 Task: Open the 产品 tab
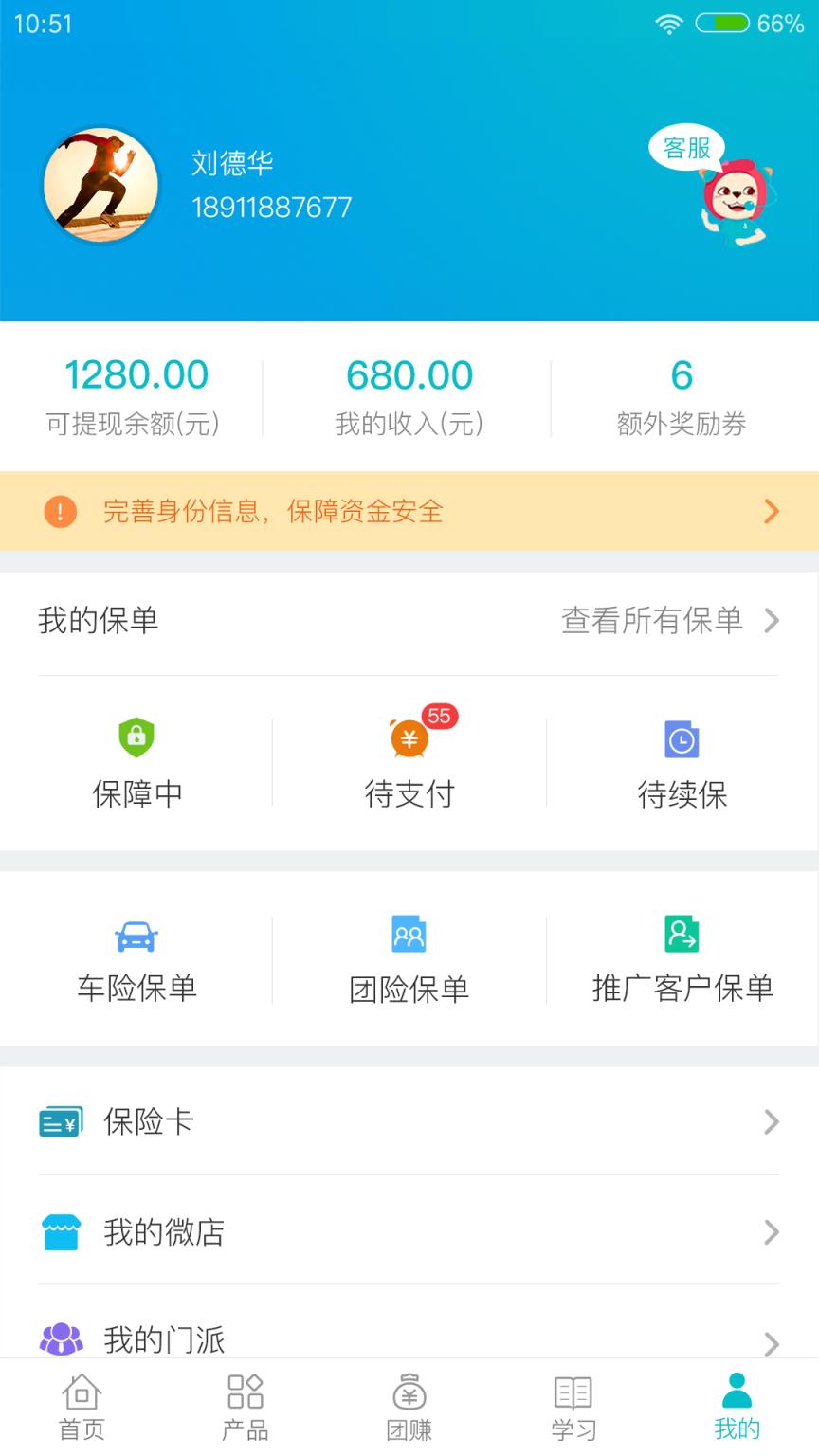(246, 1406)
